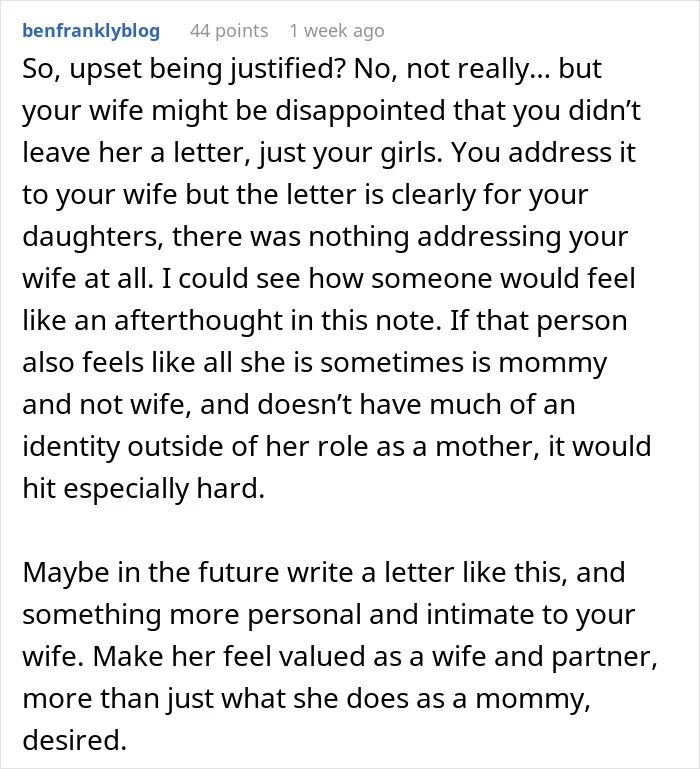Open benfranklyblog's user profile
Screen dimensions: 700x769
(91, 30)
